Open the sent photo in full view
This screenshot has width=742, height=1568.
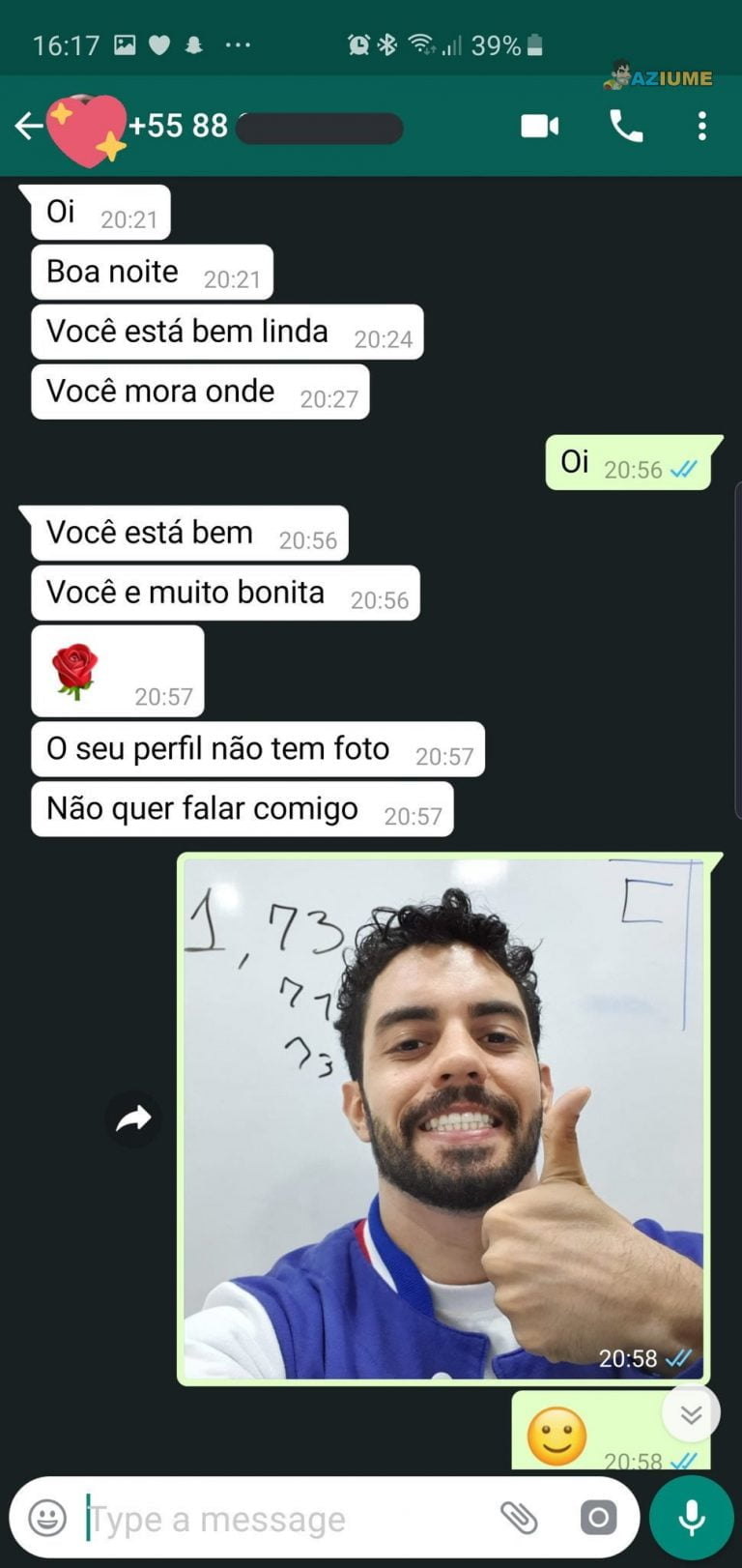click(444, 1117)
